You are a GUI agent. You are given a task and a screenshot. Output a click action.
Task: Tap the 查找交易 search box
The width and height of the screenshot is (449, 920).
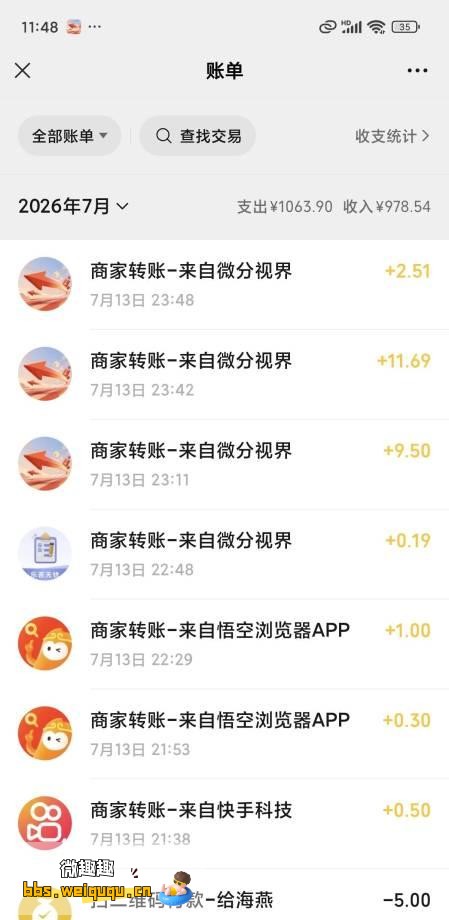click(197, 136)
